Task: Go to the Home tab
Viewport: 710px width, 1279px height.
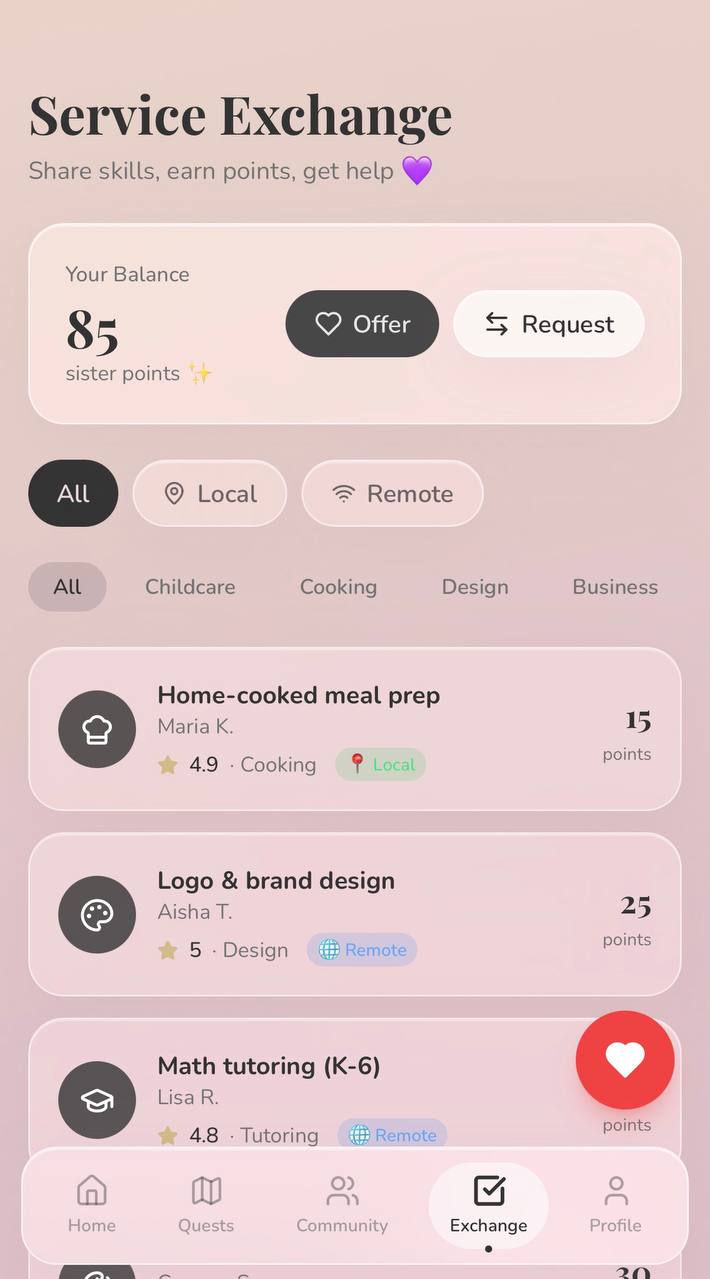Action: coord(92,1204)
